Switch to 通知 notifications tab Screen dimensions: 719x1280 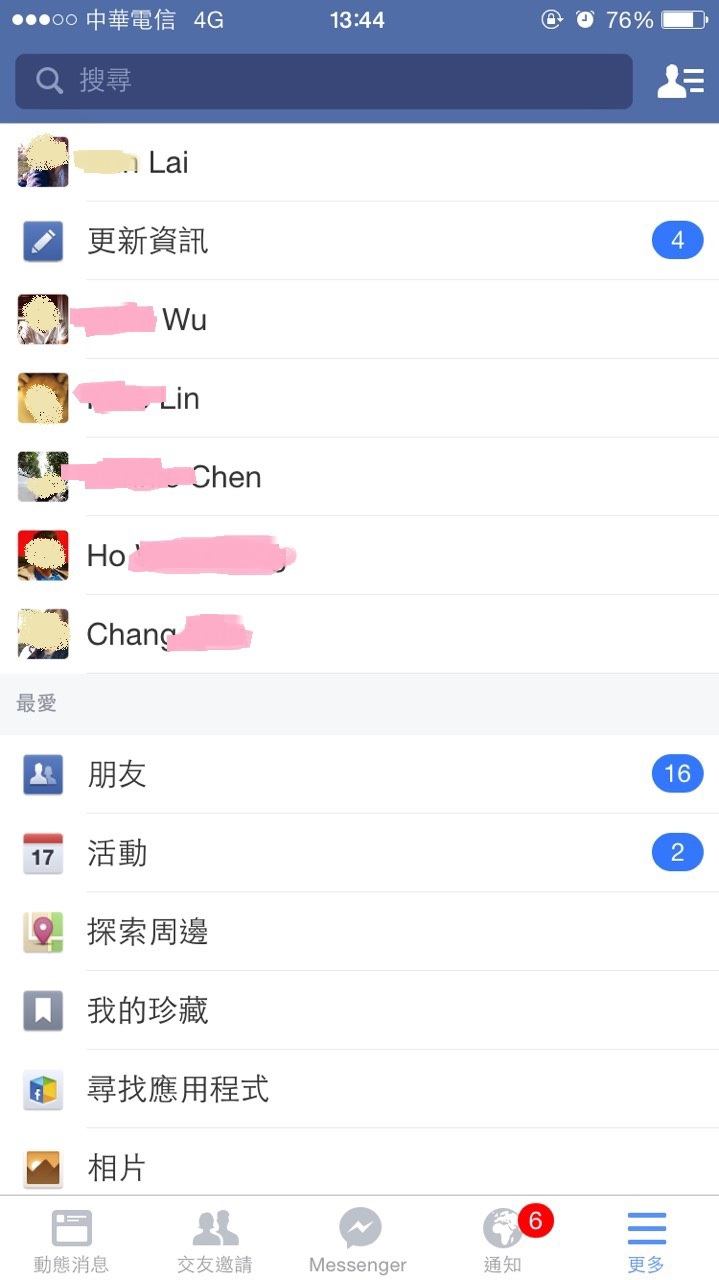coord(503,1239)
